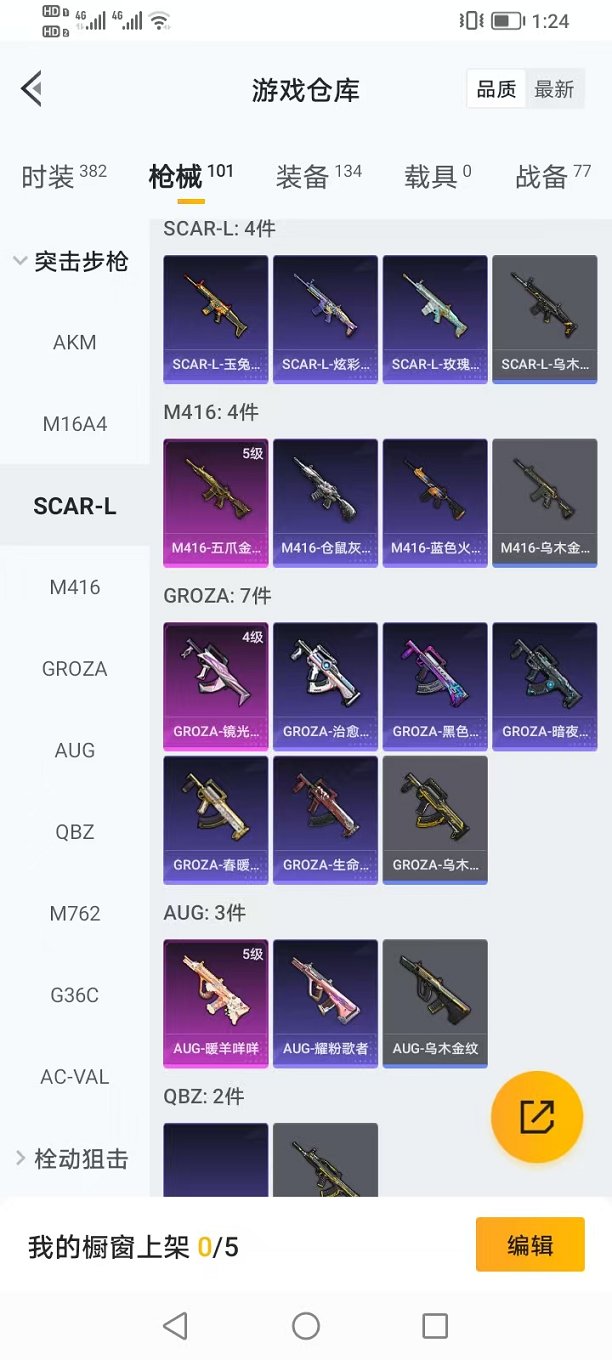Open the AUG-暖羊咩咩 skin tile
Screen dimensions: 612x1360
pyautogui.click(x=215, y=1002)
